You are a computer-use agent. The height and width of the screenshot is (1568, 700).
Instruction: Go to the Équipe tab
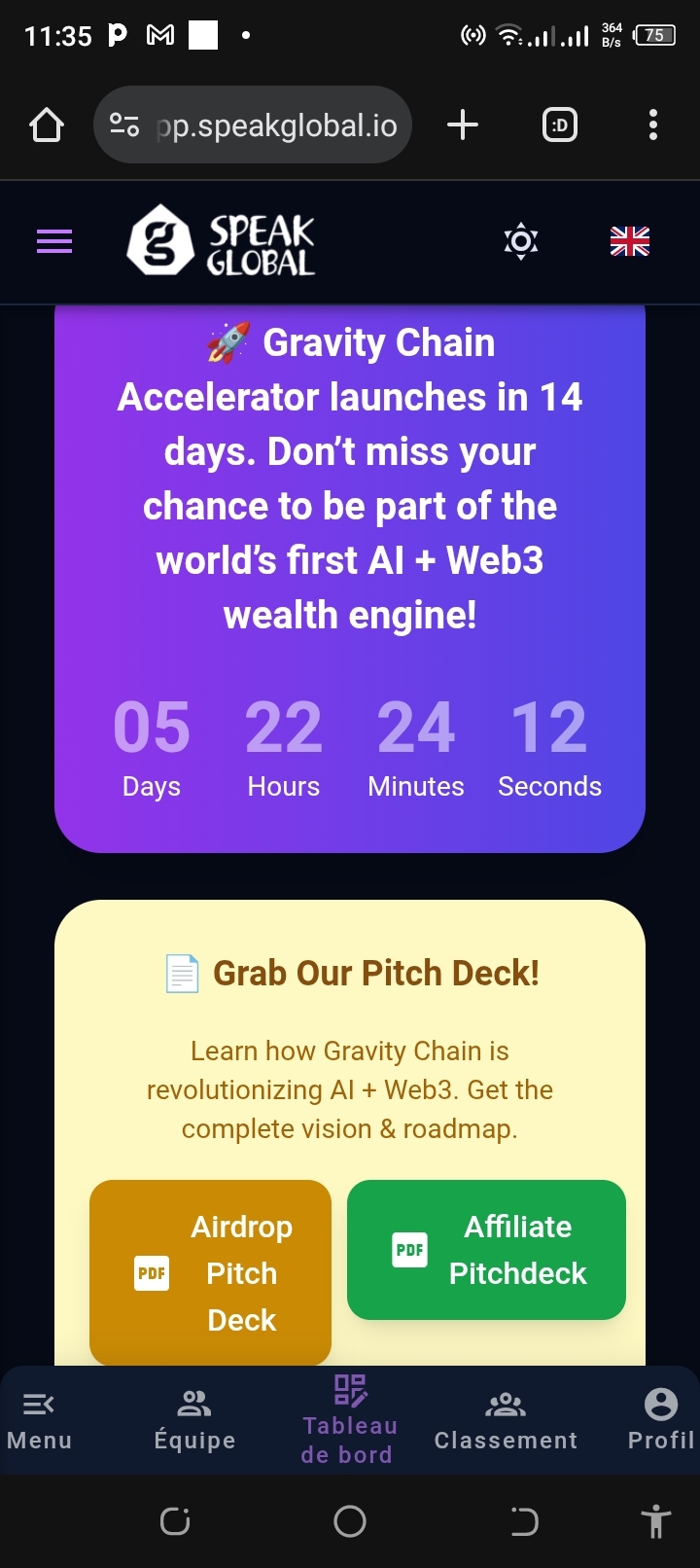194,1420
